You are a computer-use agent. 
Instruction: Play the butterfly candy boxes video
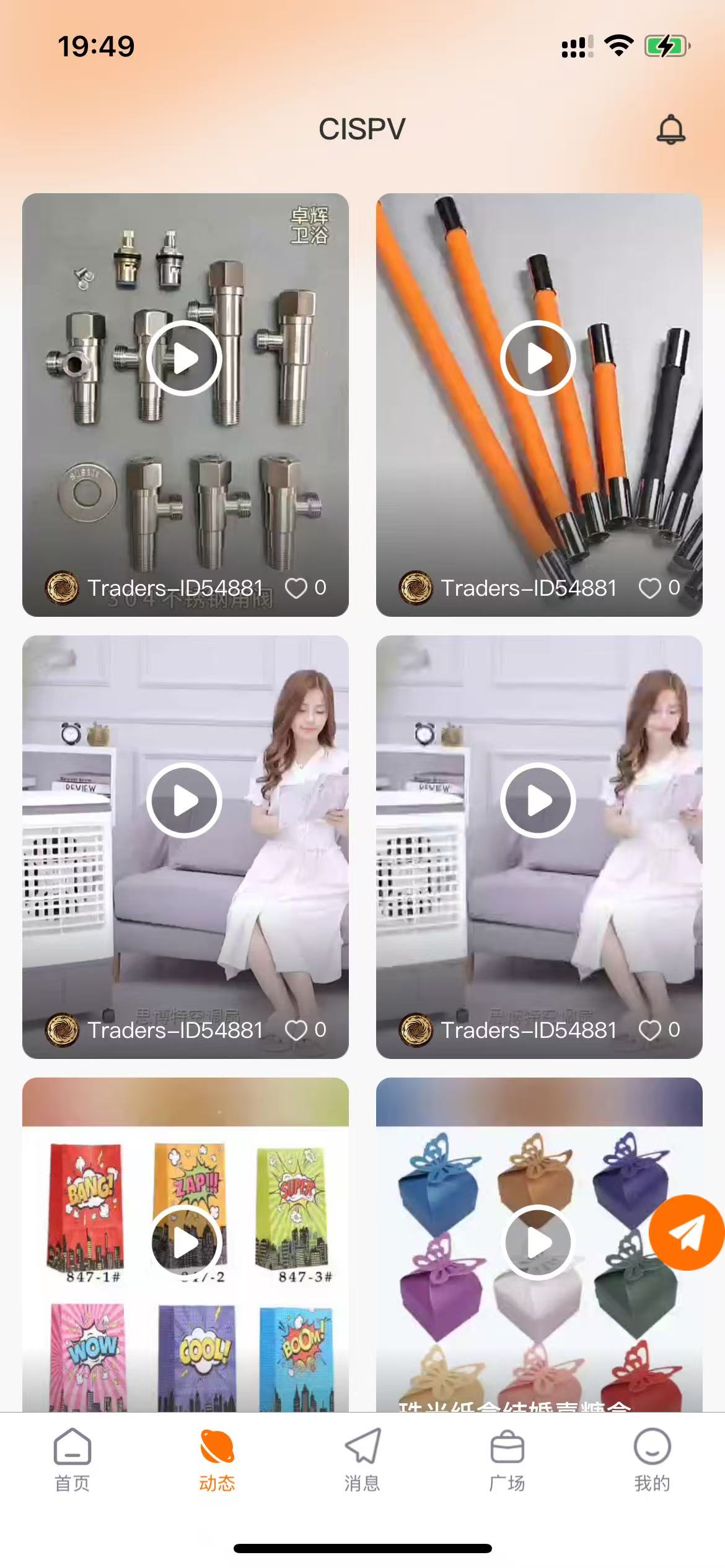click(x=538, y=1242)
